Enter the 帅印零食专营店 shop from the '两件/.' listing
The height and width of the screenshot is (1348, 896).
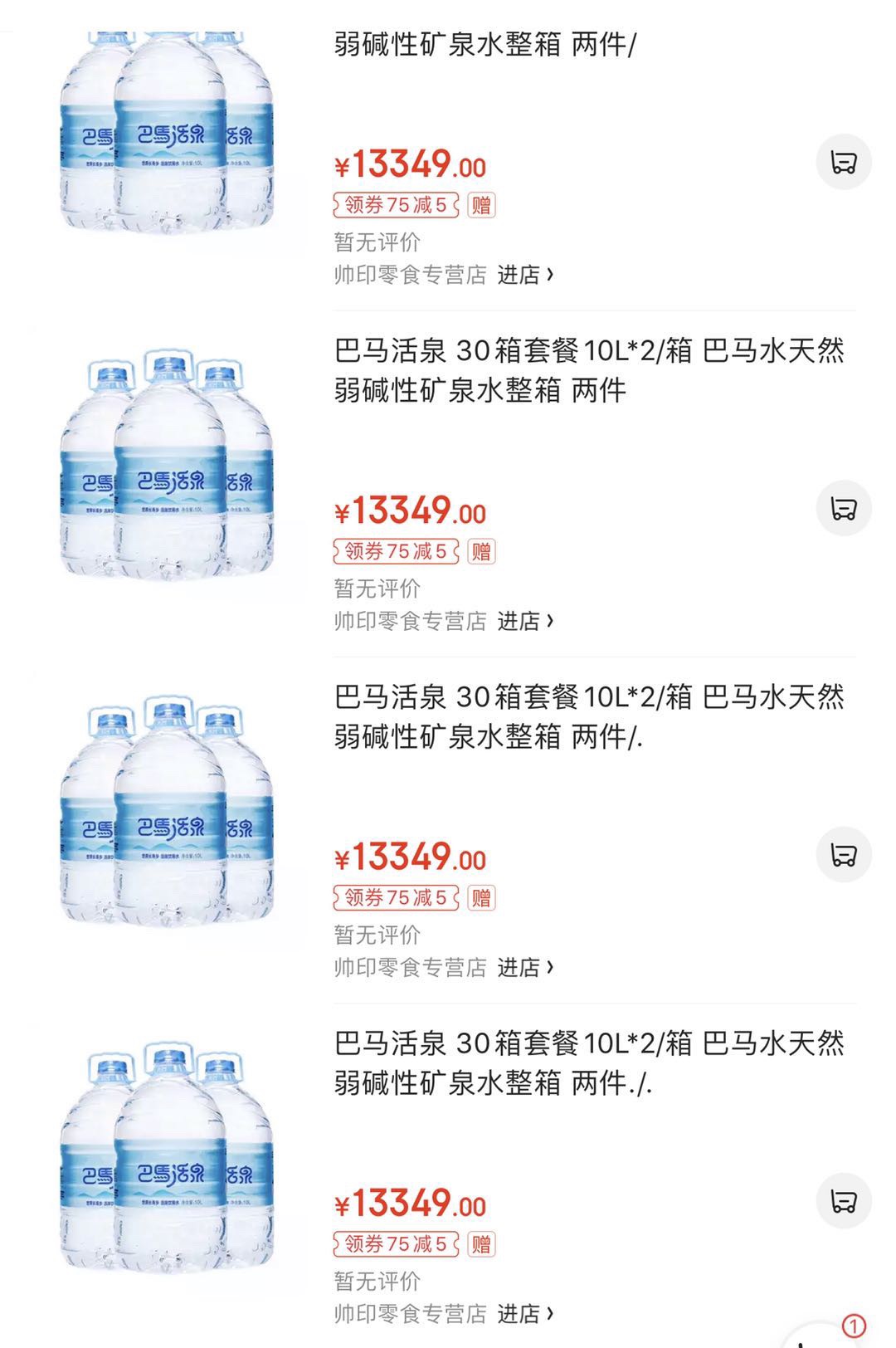click(525, 968)
